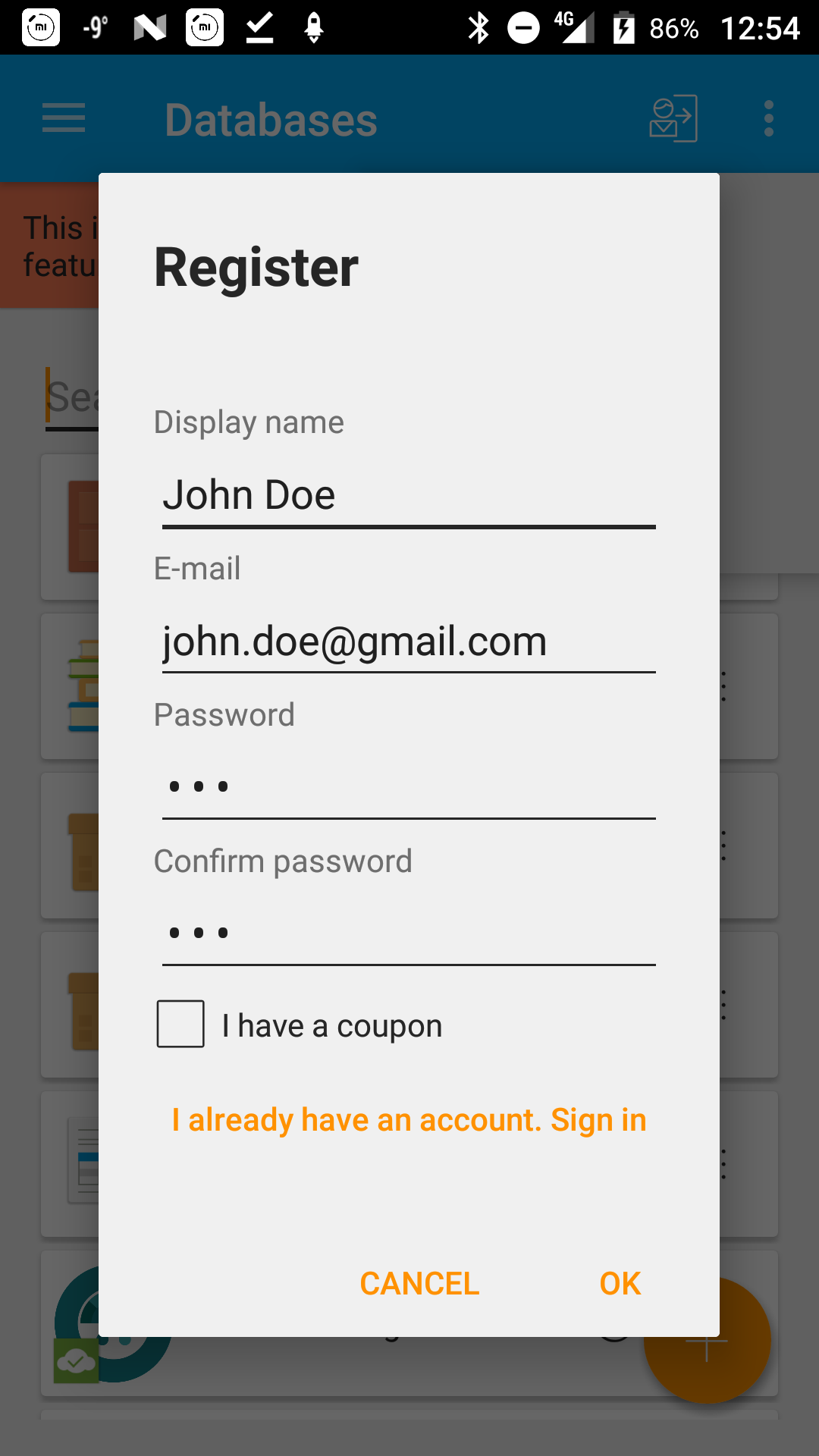The height and width of the screenshot is (1456, 819).
Task: Select the Confirm password field
Action: 409,934
